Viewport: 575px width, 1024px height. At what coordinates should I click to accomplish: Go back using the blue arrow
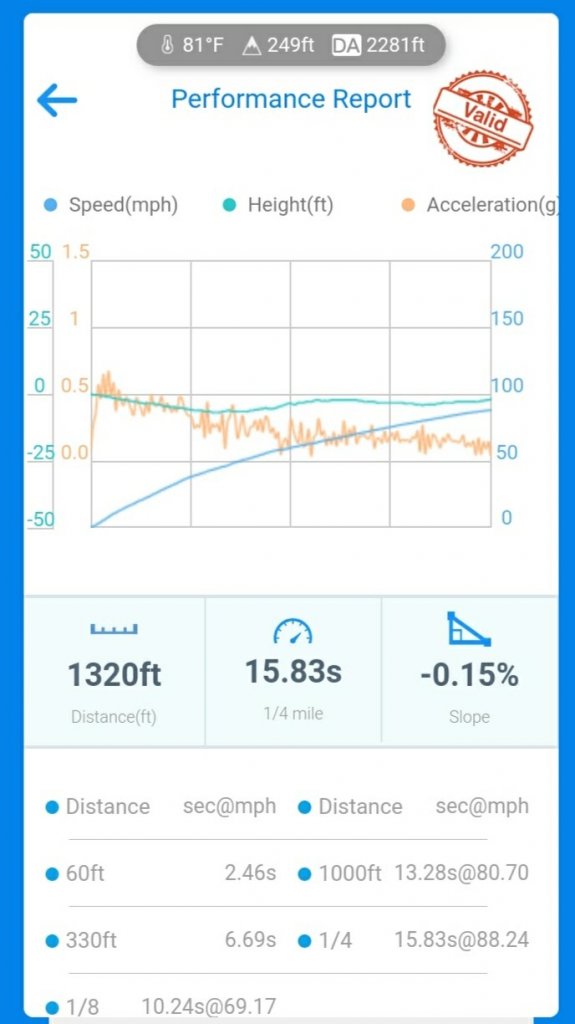[57, 100]
